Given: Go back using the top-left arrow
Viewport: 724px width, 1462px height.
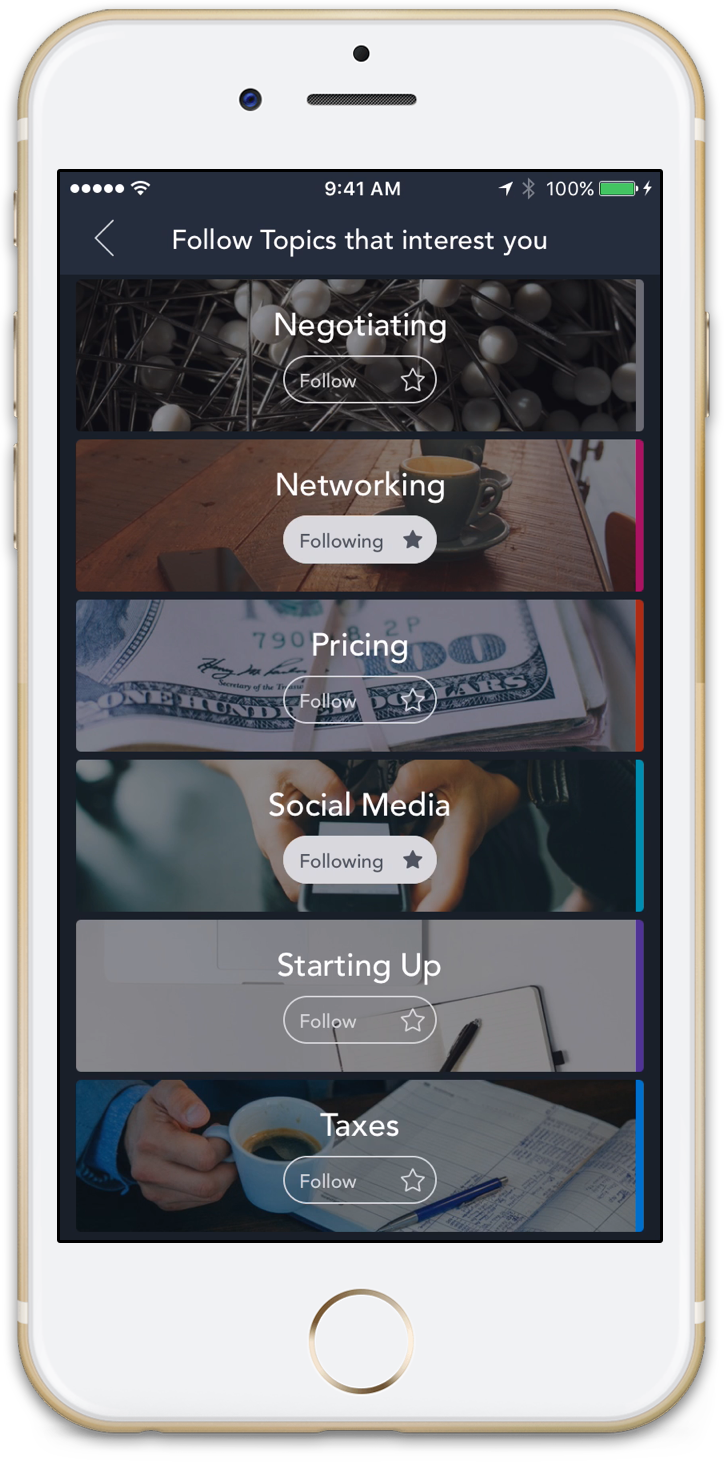Looking at the screenshot, I should 104,240.
